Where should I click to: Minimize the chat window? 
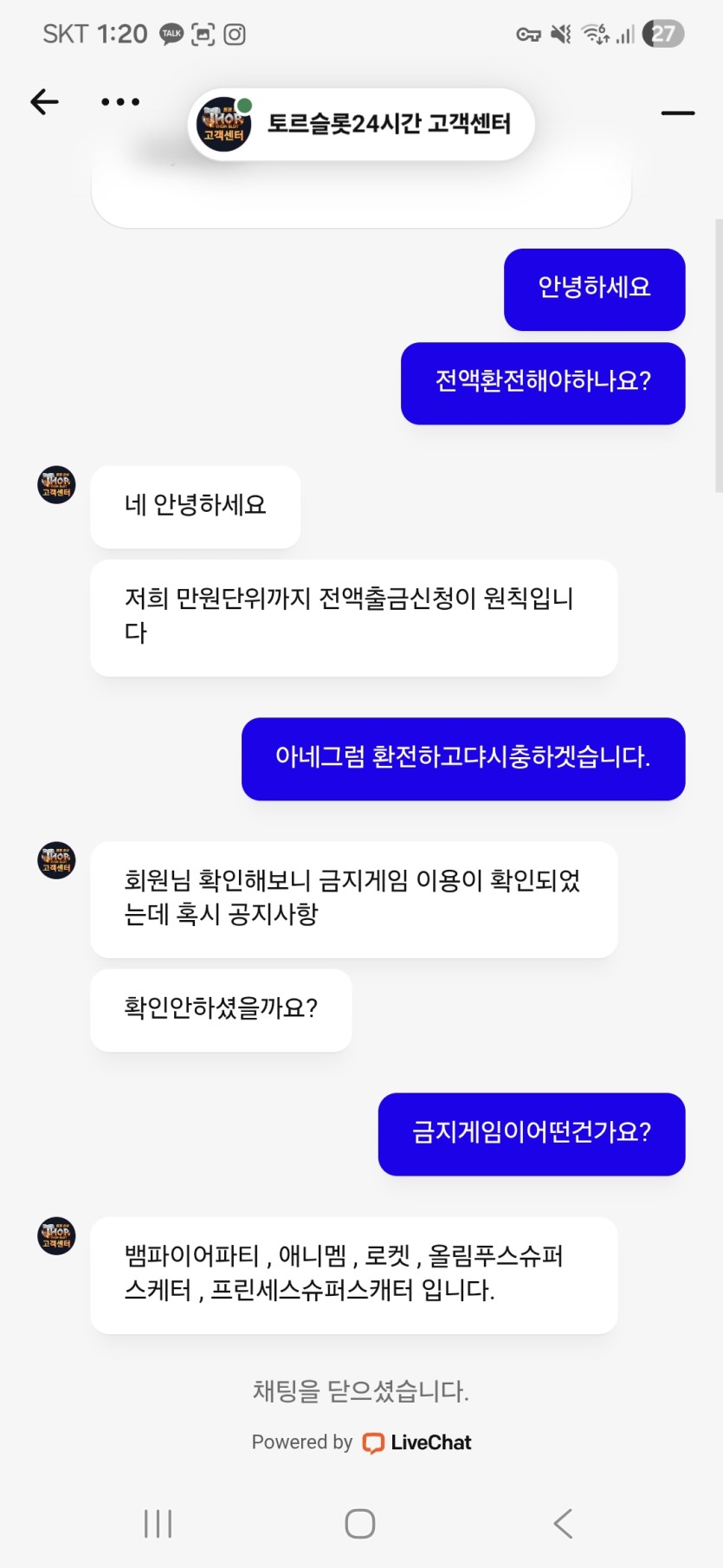[677, 113]
